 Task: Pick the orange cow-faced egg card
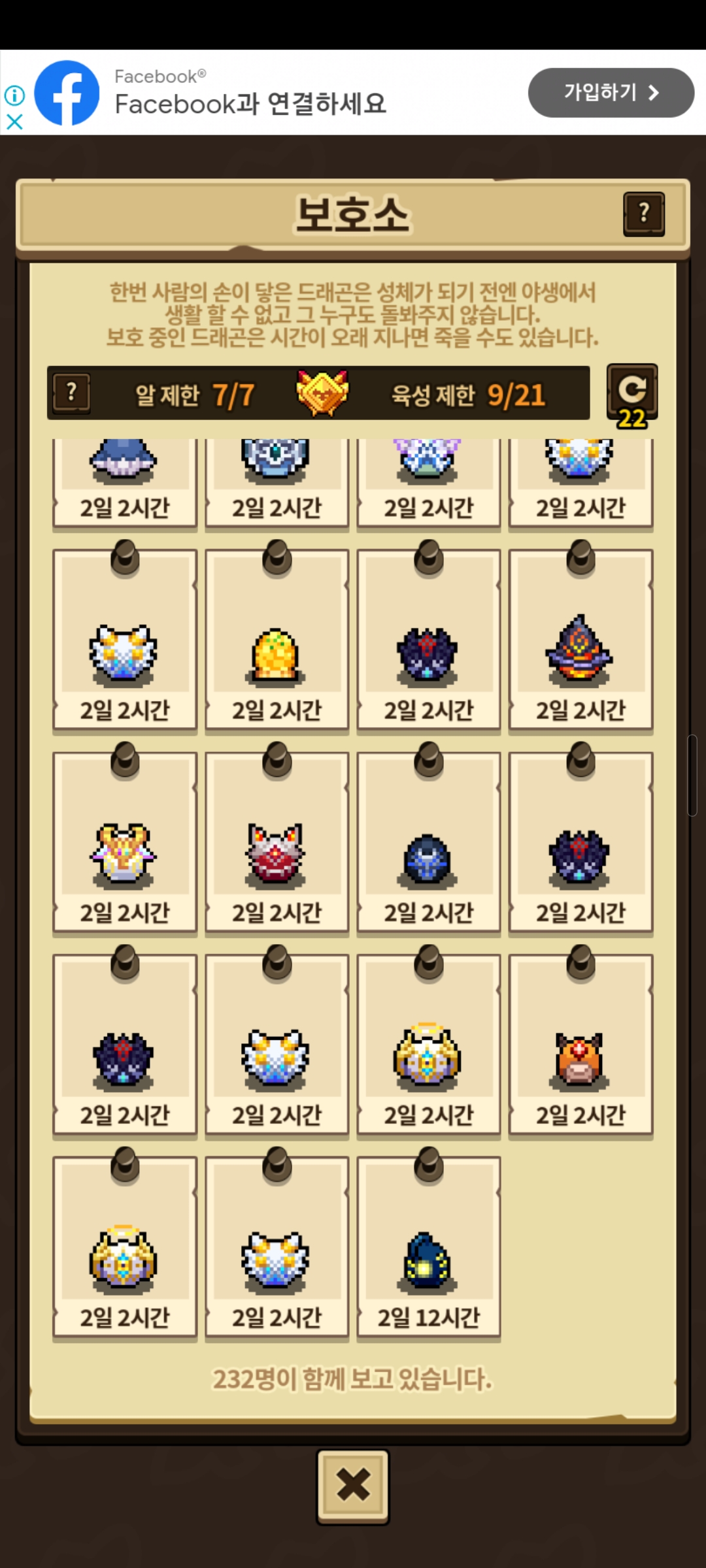tap(580, 1045)
